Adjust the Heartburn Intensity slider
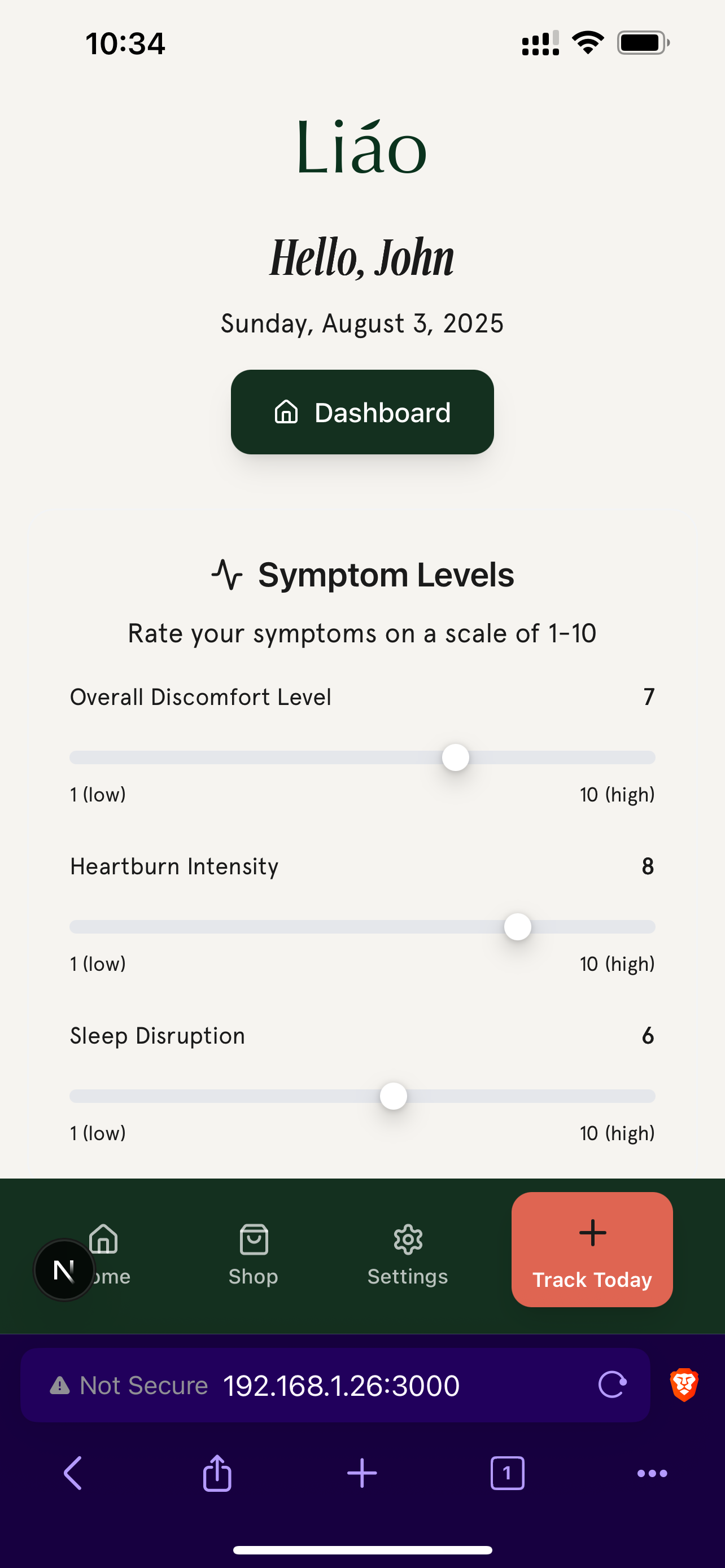Screen dimensions: 725x1568 362,926
